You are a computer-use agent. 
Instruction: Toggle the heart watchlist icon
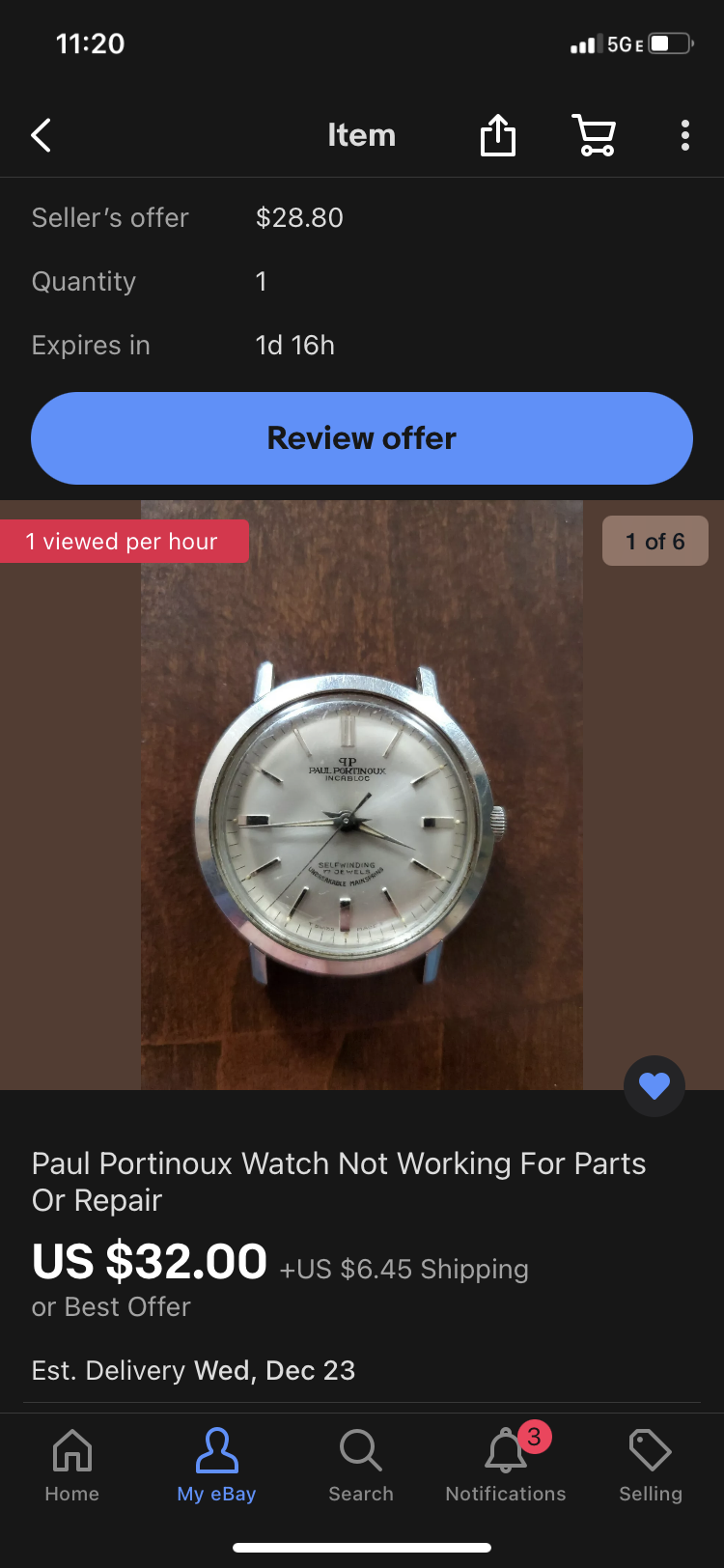pyautogui.click(x=654, y=1086)
